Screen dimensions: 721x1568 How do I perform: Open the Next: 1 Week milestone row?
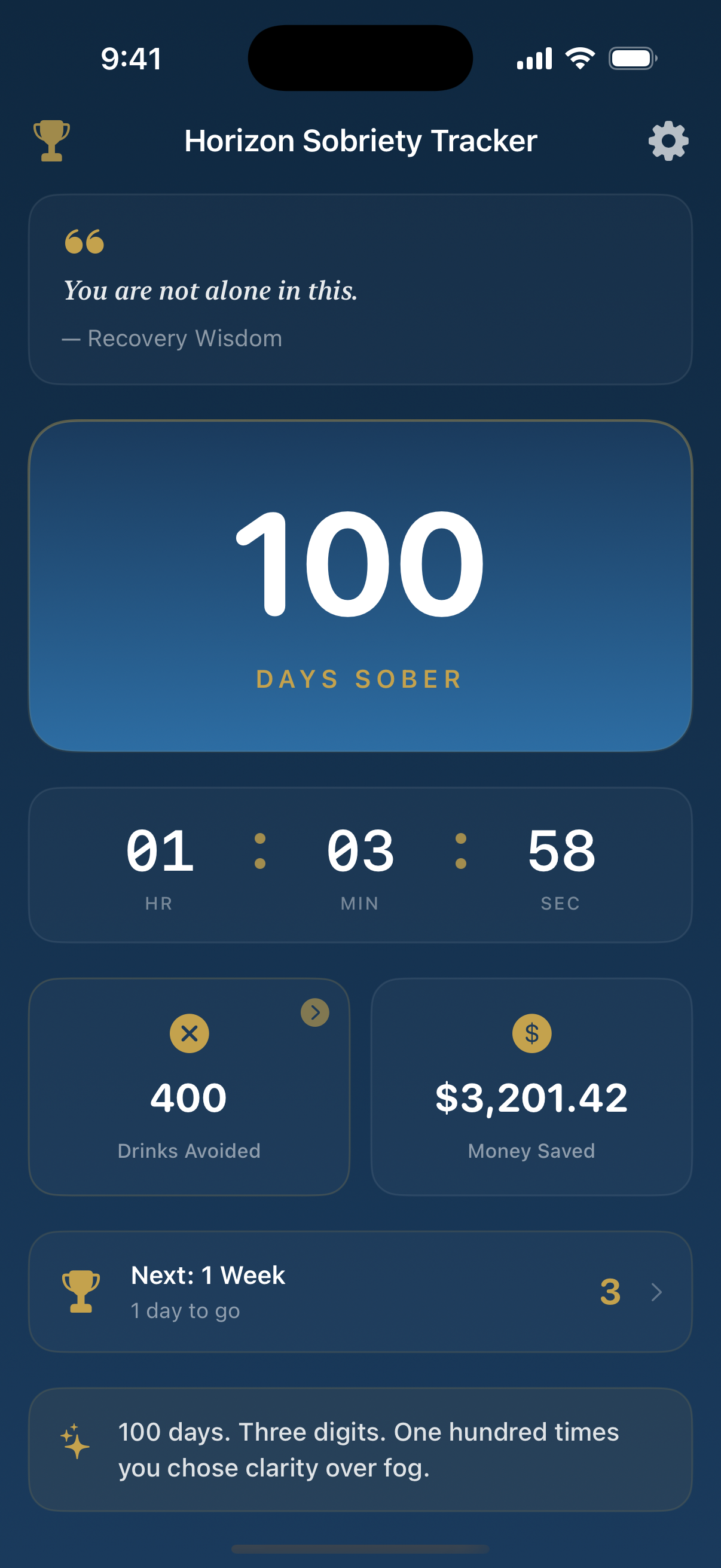coord(360,1291)
